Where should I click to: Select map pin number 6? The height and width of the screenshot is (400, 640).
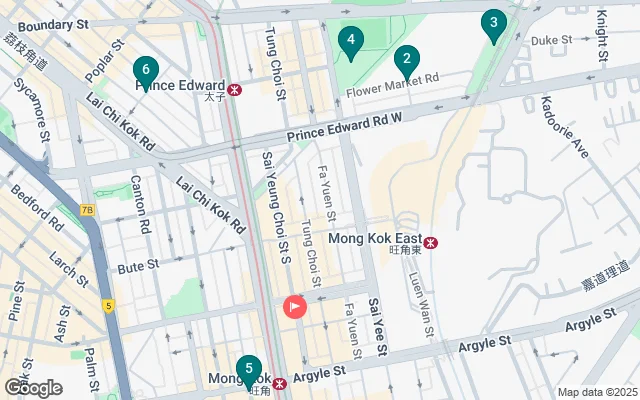coord(146,71)
